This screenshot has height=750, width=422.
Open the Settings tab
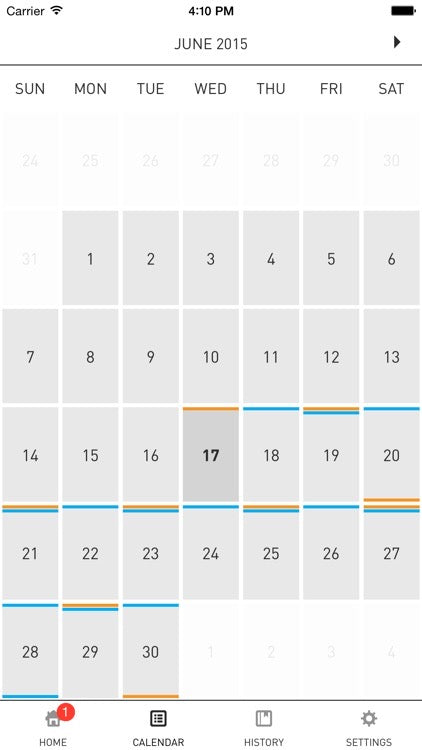(369, 726)
